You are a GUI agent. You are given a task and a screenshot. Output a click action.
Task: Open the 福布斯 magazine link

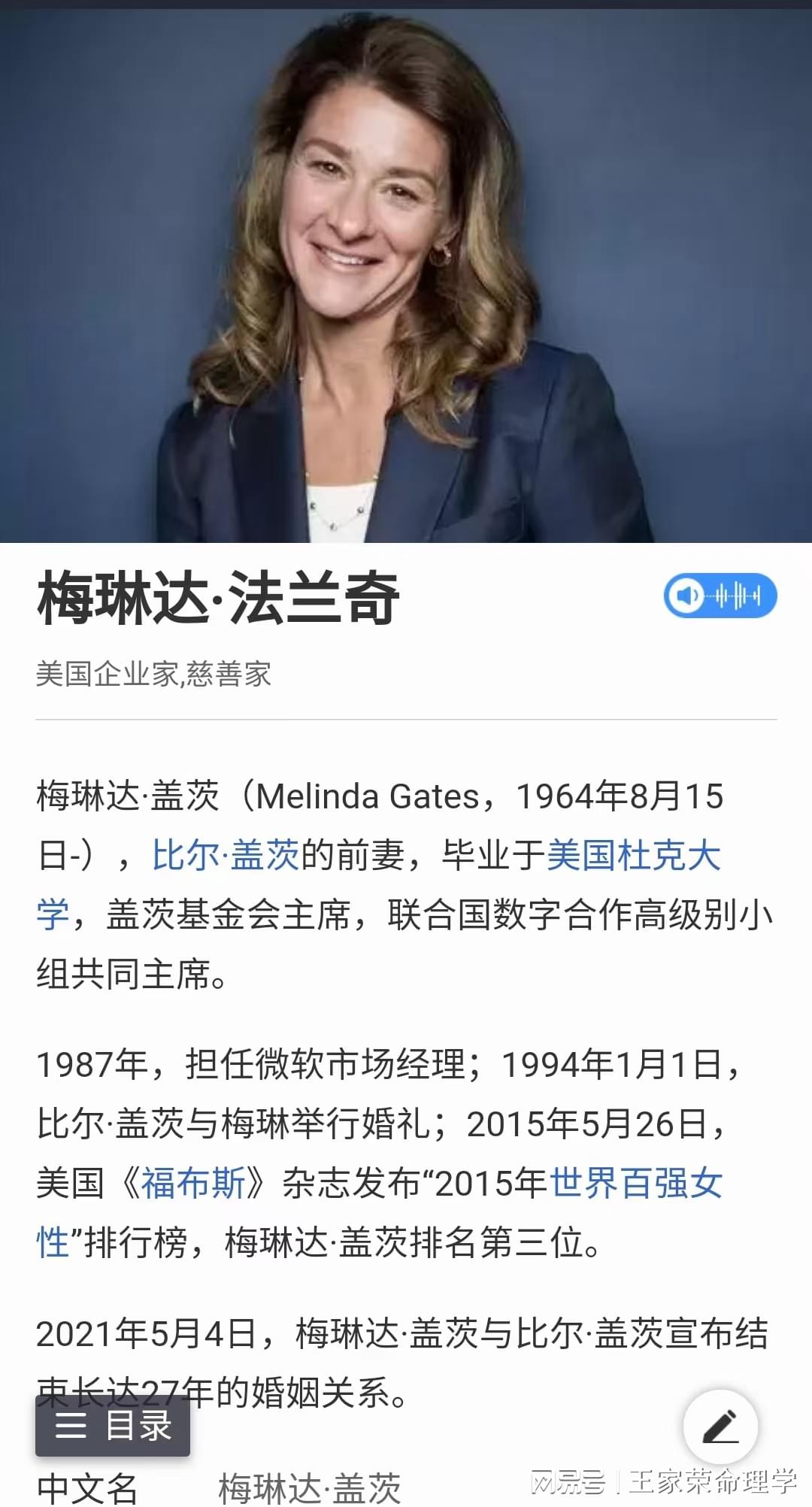pyautogui.click(x=192, y=1183)
